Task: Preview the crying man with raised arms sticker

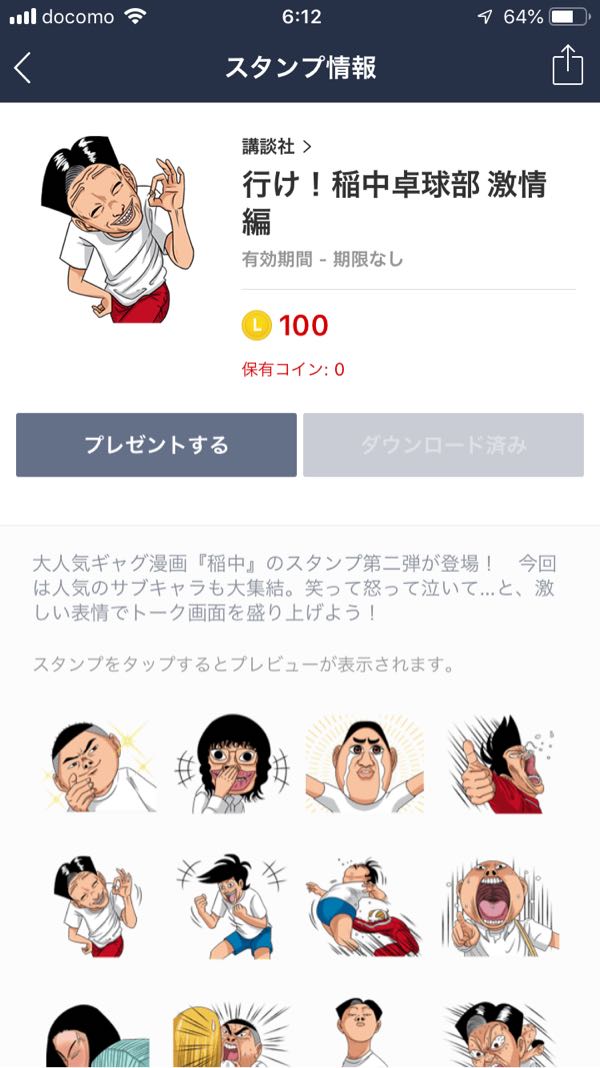Action: click(364, 765)
